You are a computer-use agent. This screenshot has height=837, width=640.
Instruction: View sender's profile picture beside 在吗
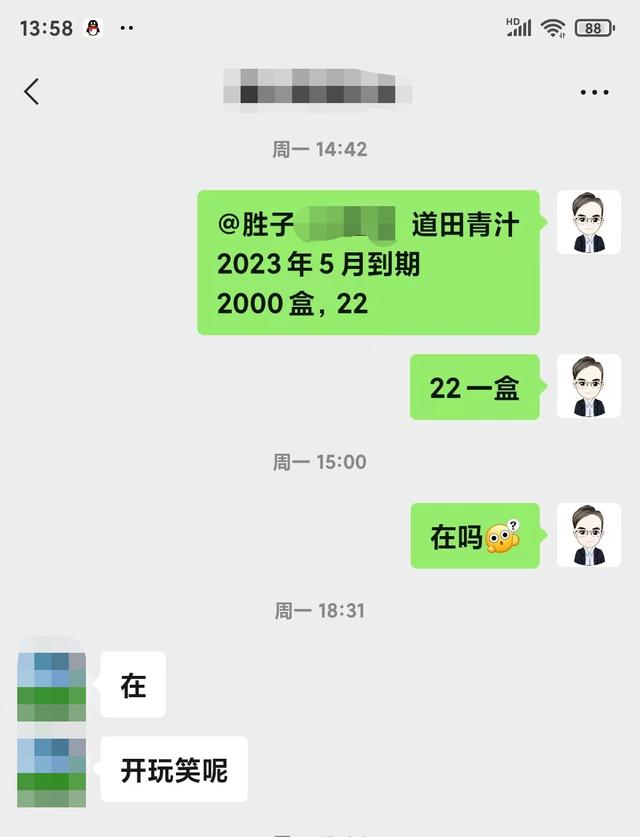click(588, 536)
